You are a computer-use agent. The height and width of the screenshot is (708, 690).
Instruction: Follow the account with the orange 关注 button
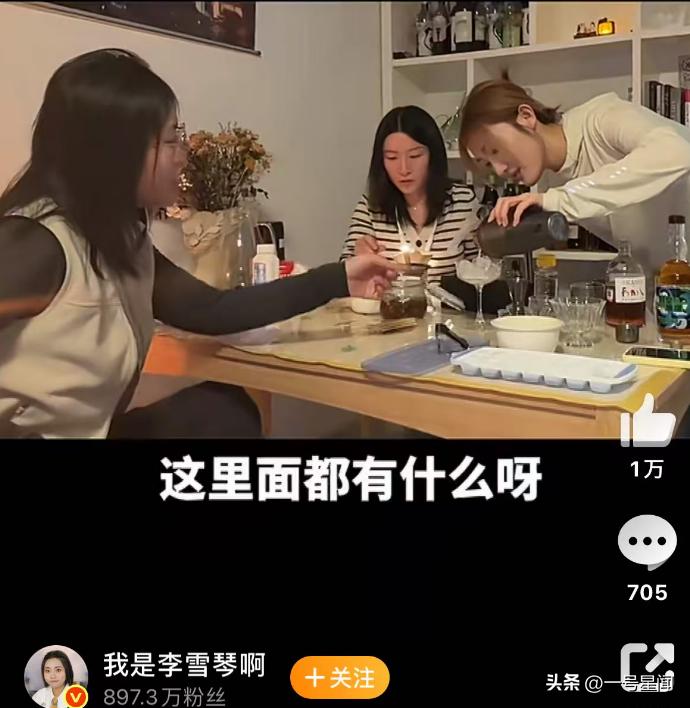[x=339, y=677]
